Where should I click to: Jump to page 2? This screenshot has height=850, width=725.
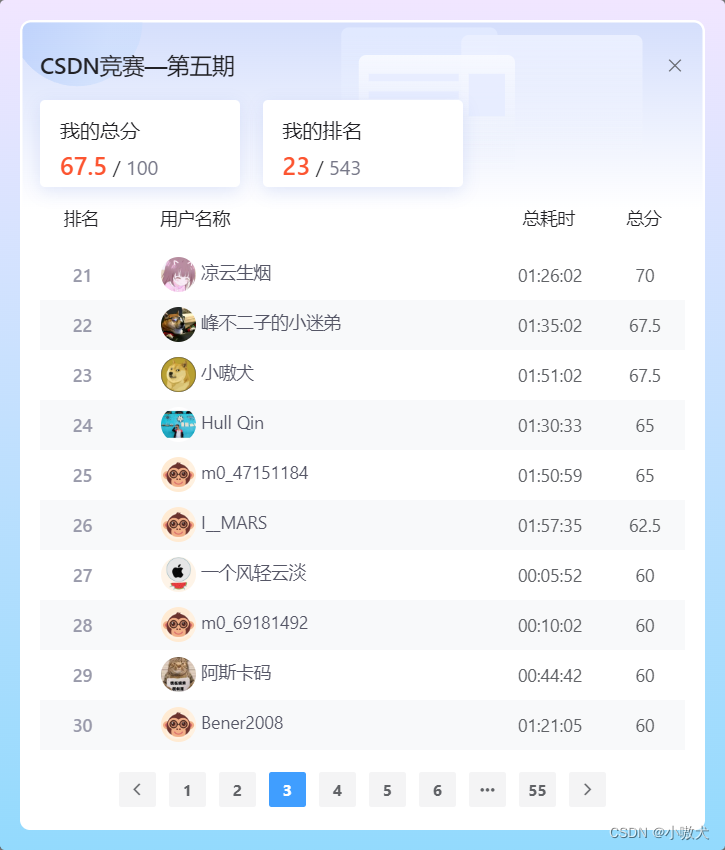(x=237, y=790)
